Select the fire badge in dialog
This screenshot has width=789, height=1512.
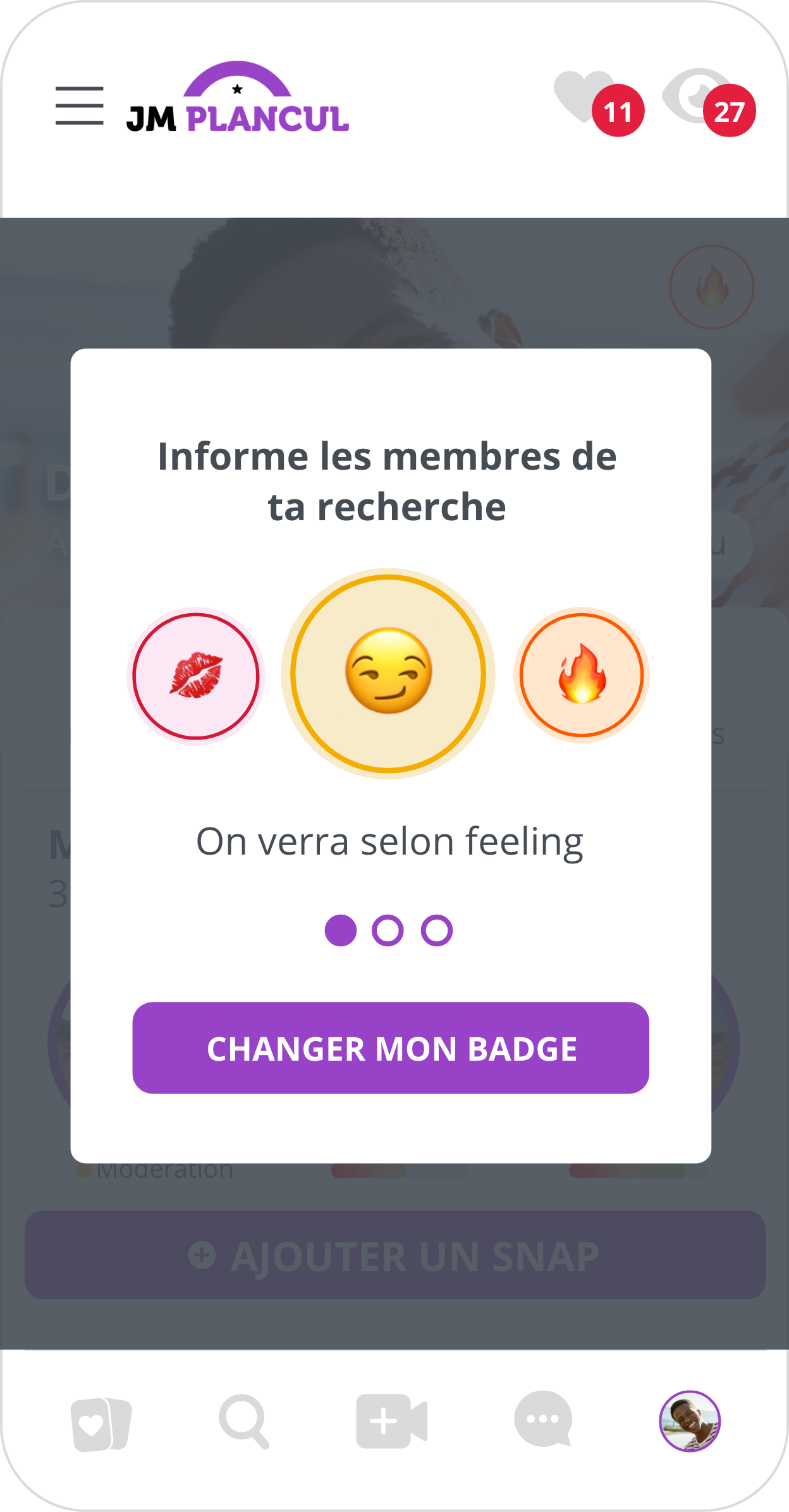point(581,674)
